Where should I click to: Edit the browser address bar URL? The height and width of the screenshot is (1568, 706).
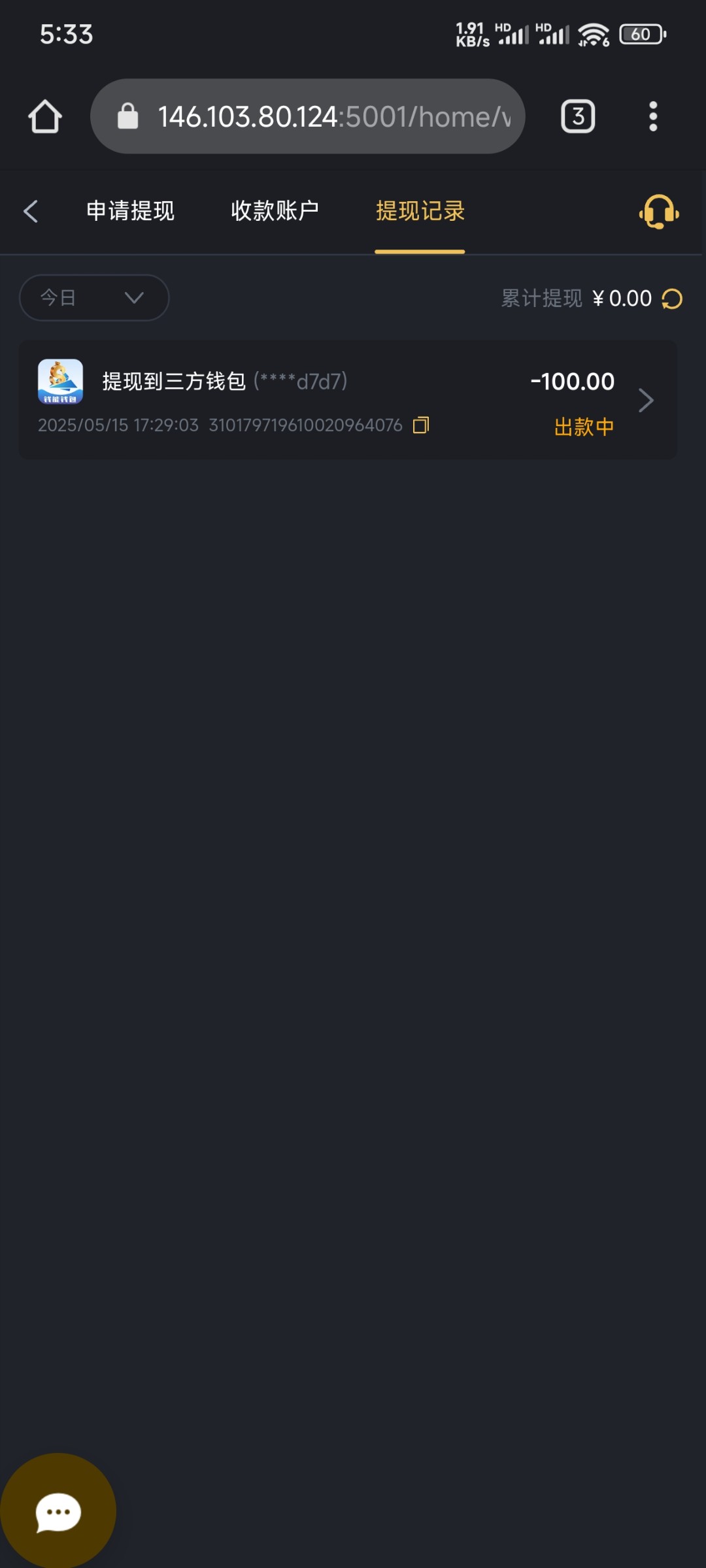tap(307, 117)
